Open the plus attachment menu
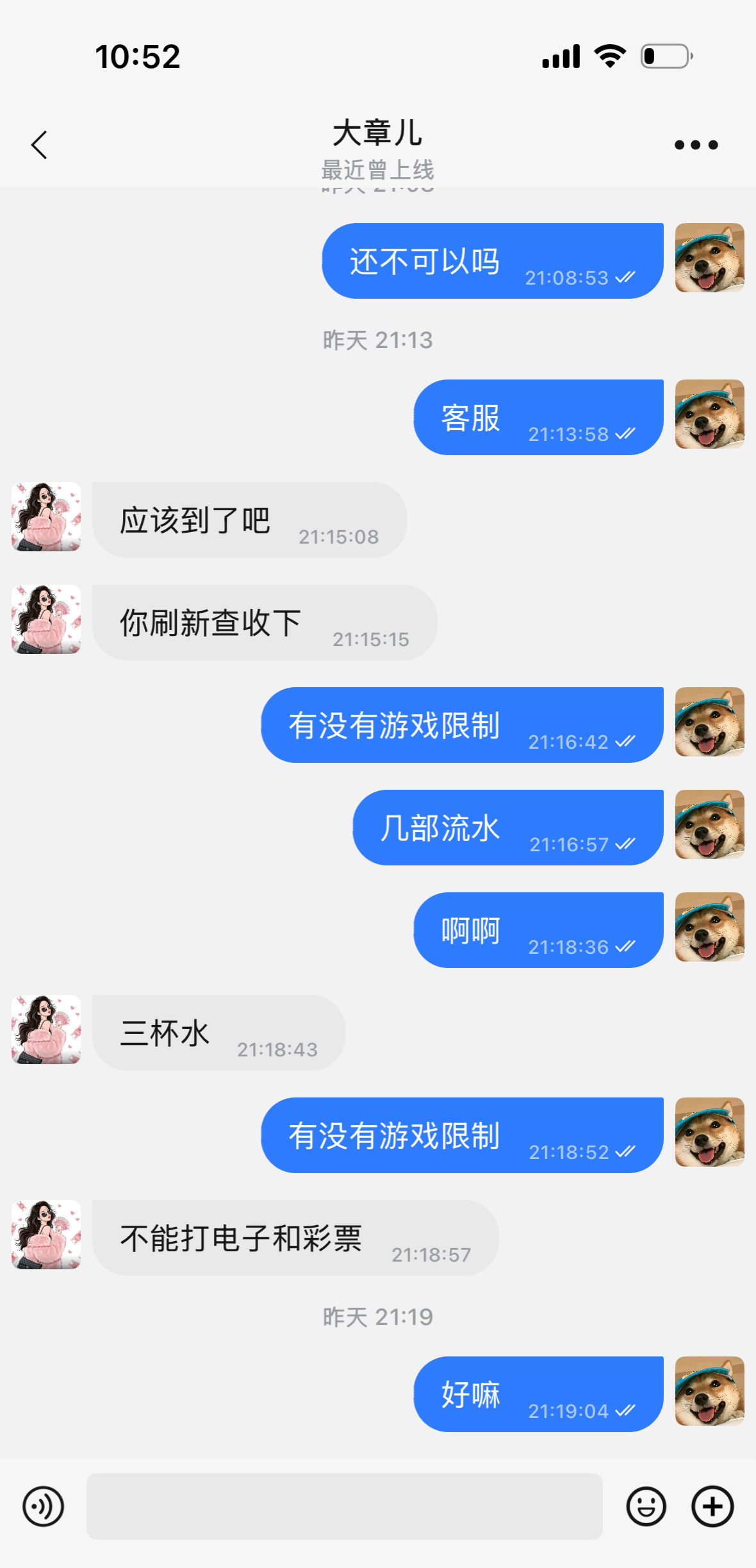This screenshot has width=756, height=1568. click(712, 1506)
